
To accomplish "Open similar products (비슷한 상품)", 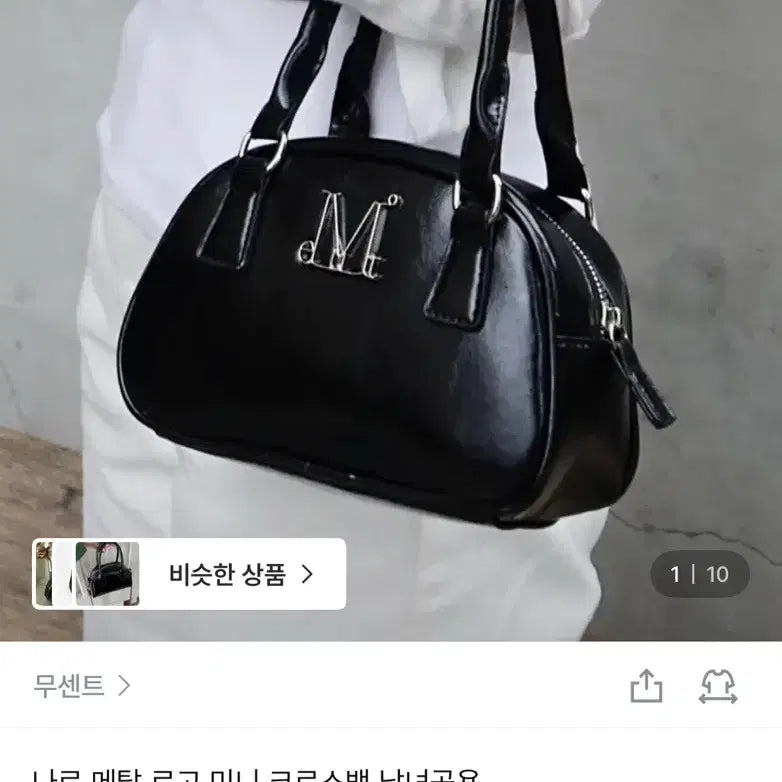I will point(240,574).
